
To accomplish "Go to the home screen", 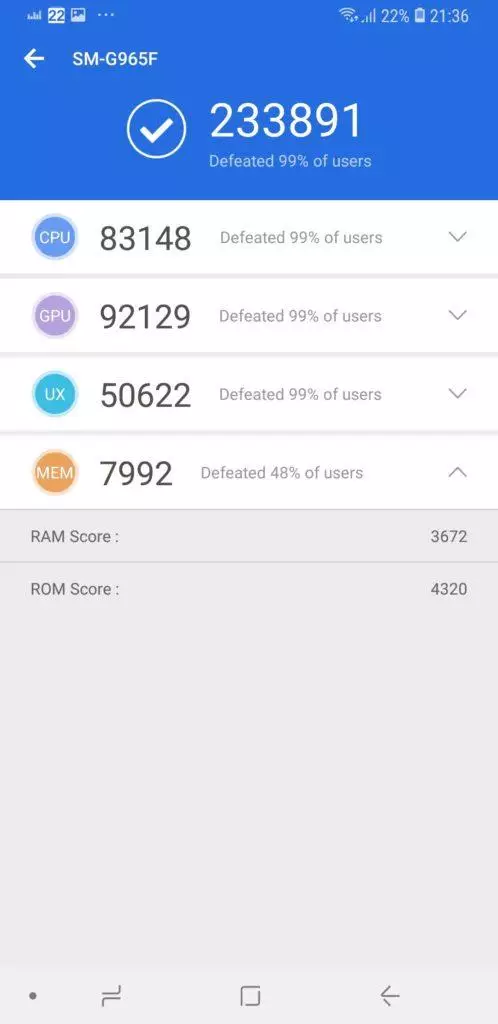I will point(250,995).
